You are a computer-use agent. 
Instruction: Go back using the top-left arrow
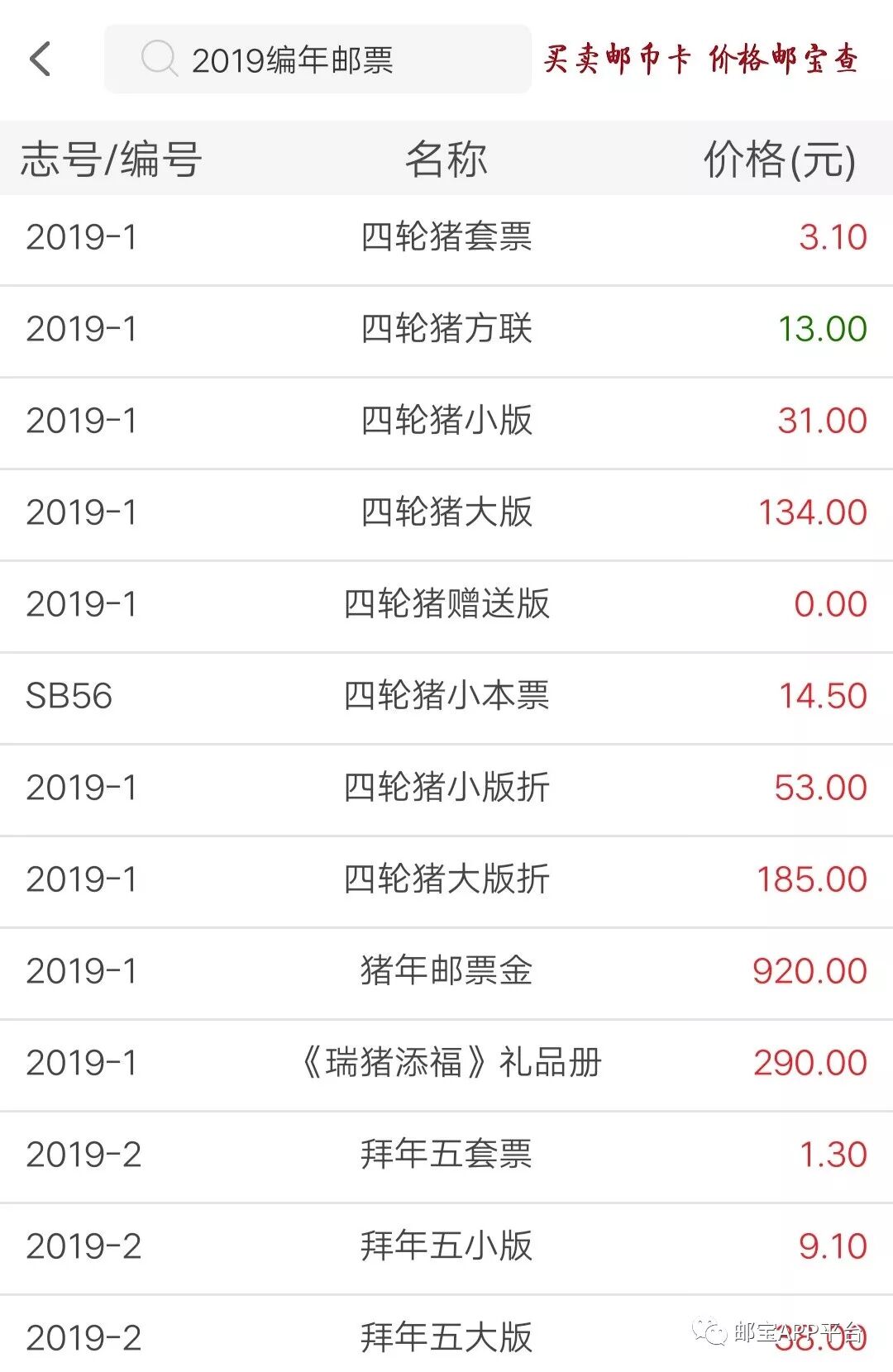[41, 59]
